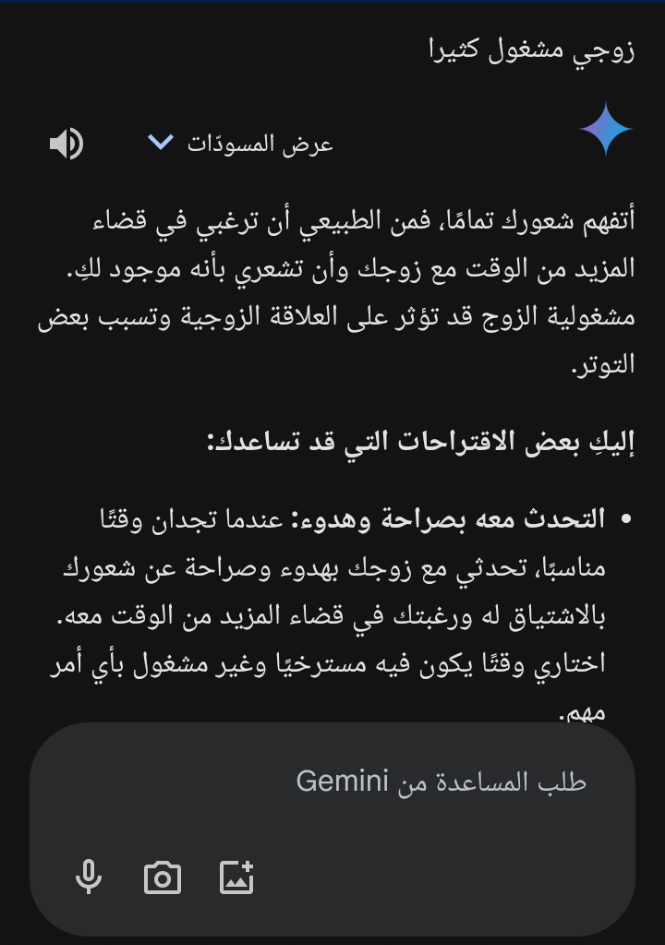Type in the طلب المساعدة من Gemini field
The height and width of the screenshot is (945, 665).
point(440,781)
